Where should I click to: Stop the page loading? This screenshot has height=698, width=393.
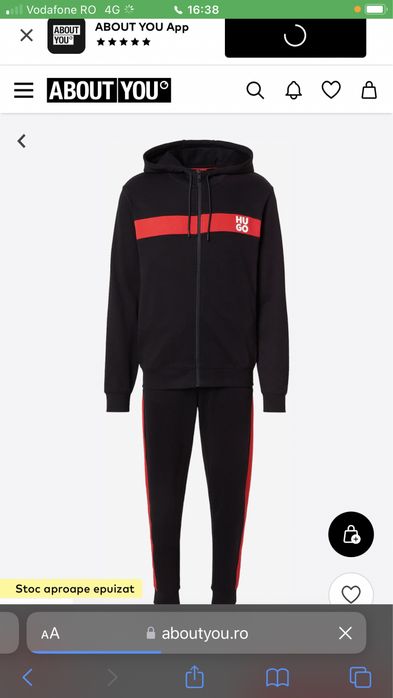[x=345, y=633]
